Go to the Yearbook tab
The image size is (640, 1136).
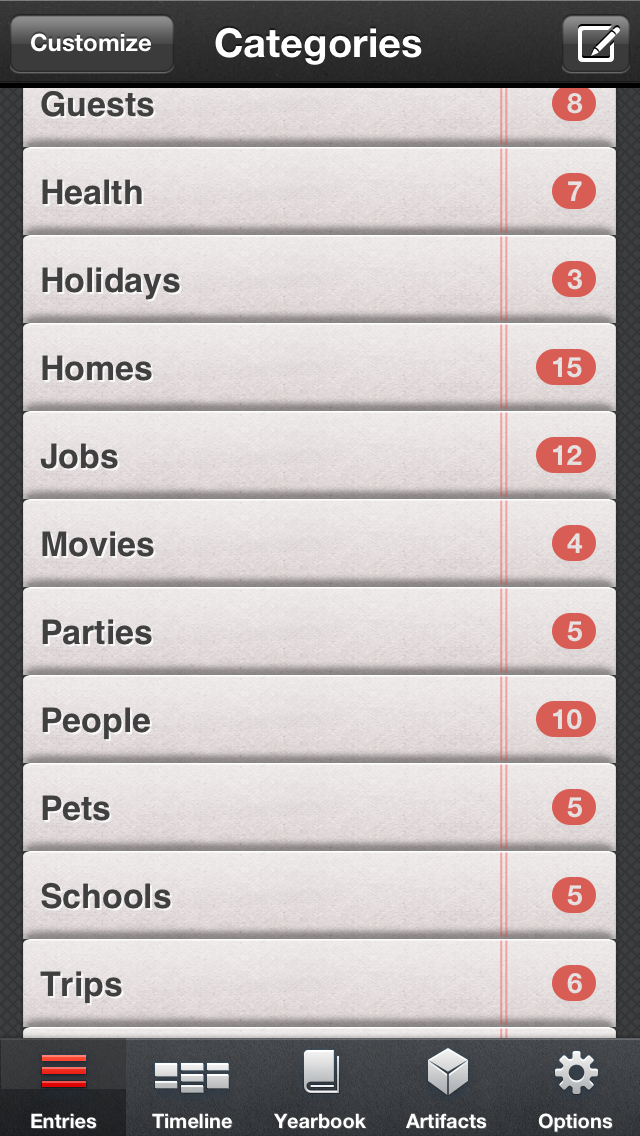tap(320, 1090)
